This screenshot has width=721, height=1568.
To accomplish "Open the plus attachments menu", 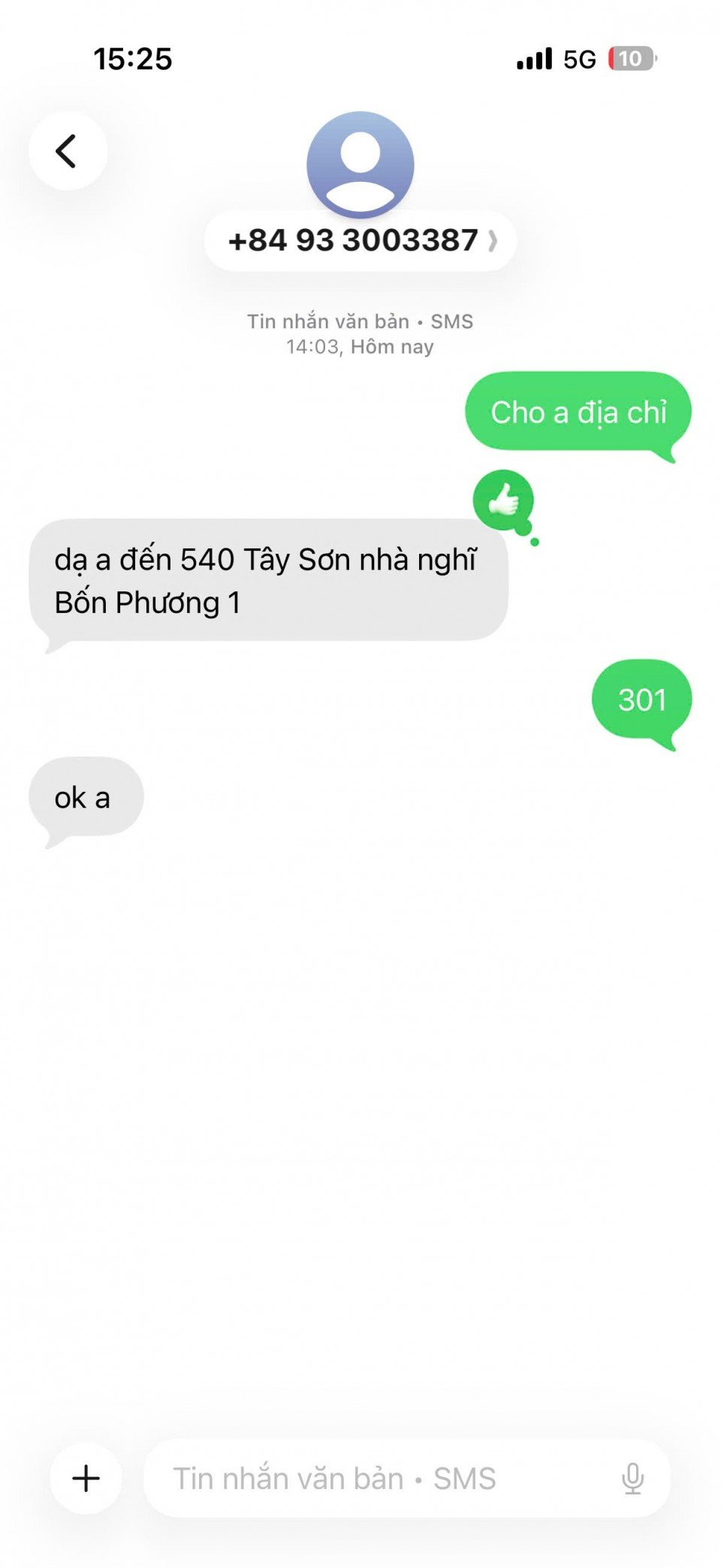I will (86, 1478).
